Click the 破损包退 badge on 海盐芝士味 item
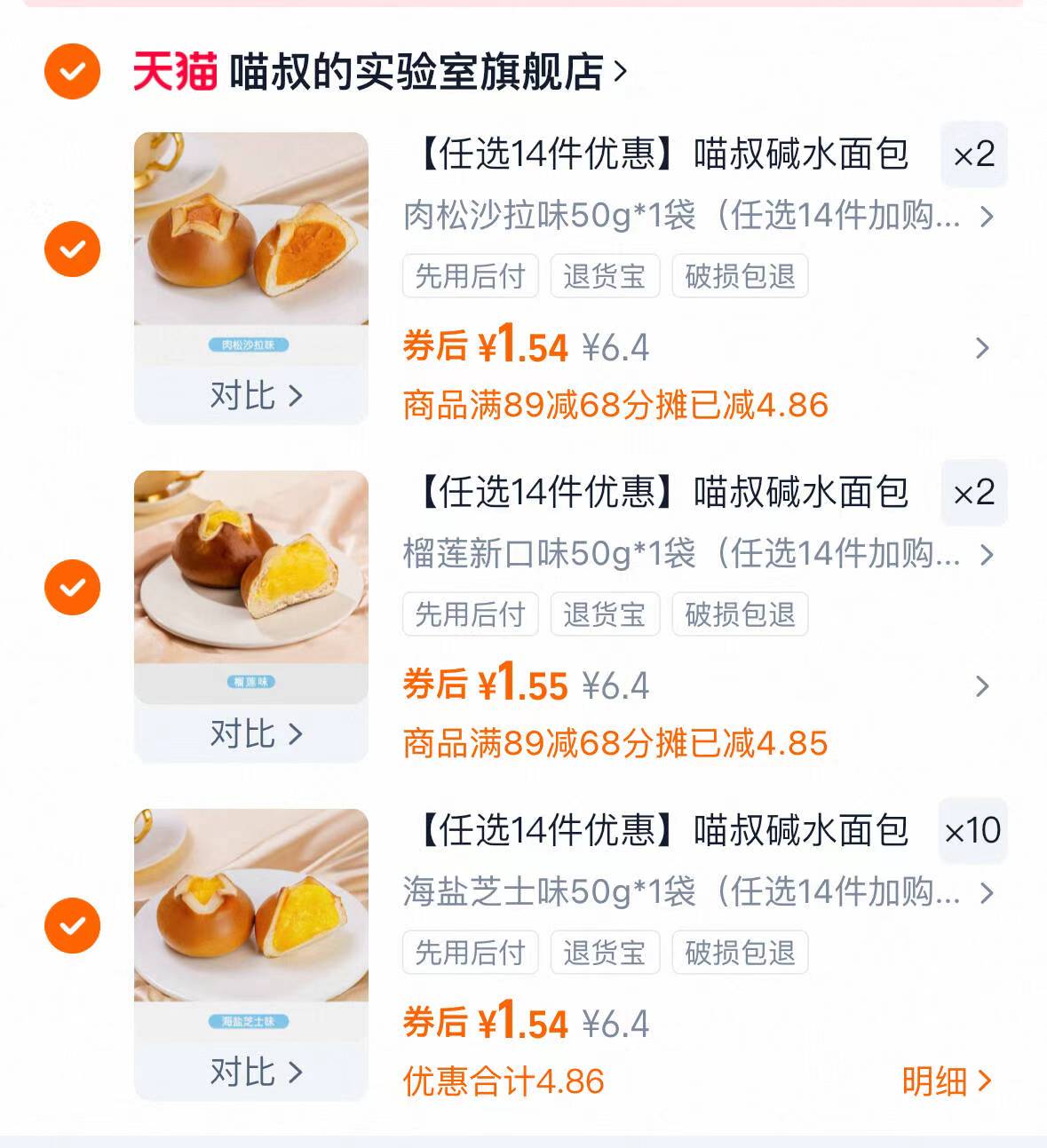1047x1148 pixels. pyautogui.click(x=740, y=953)
